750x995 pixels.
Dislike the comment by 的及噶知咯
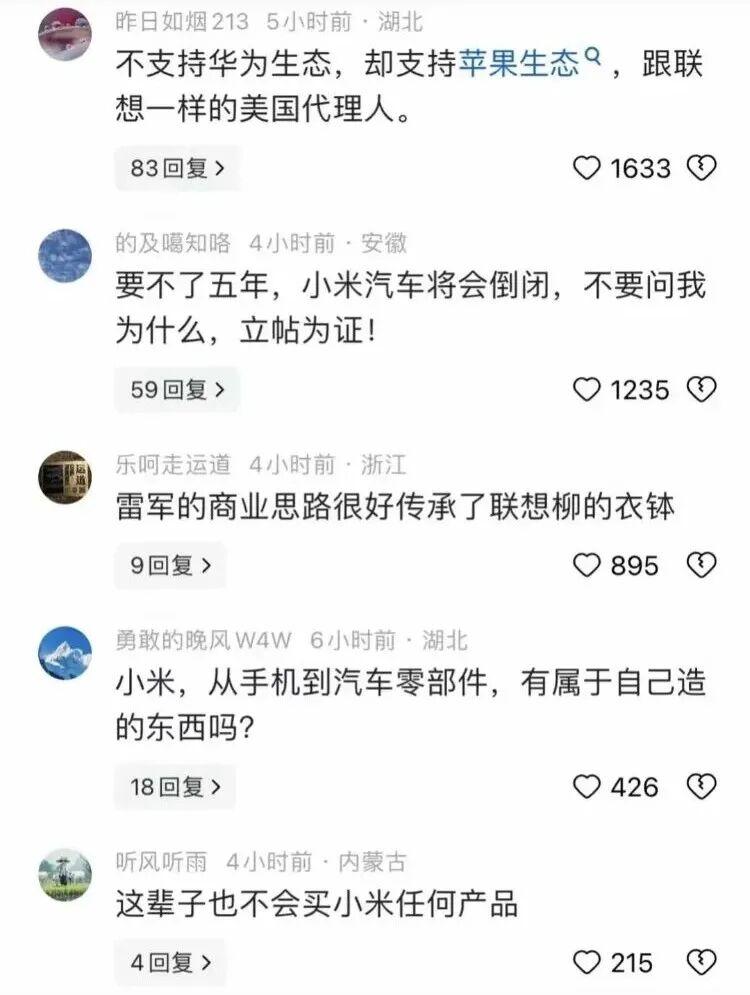tap(702, 389)
